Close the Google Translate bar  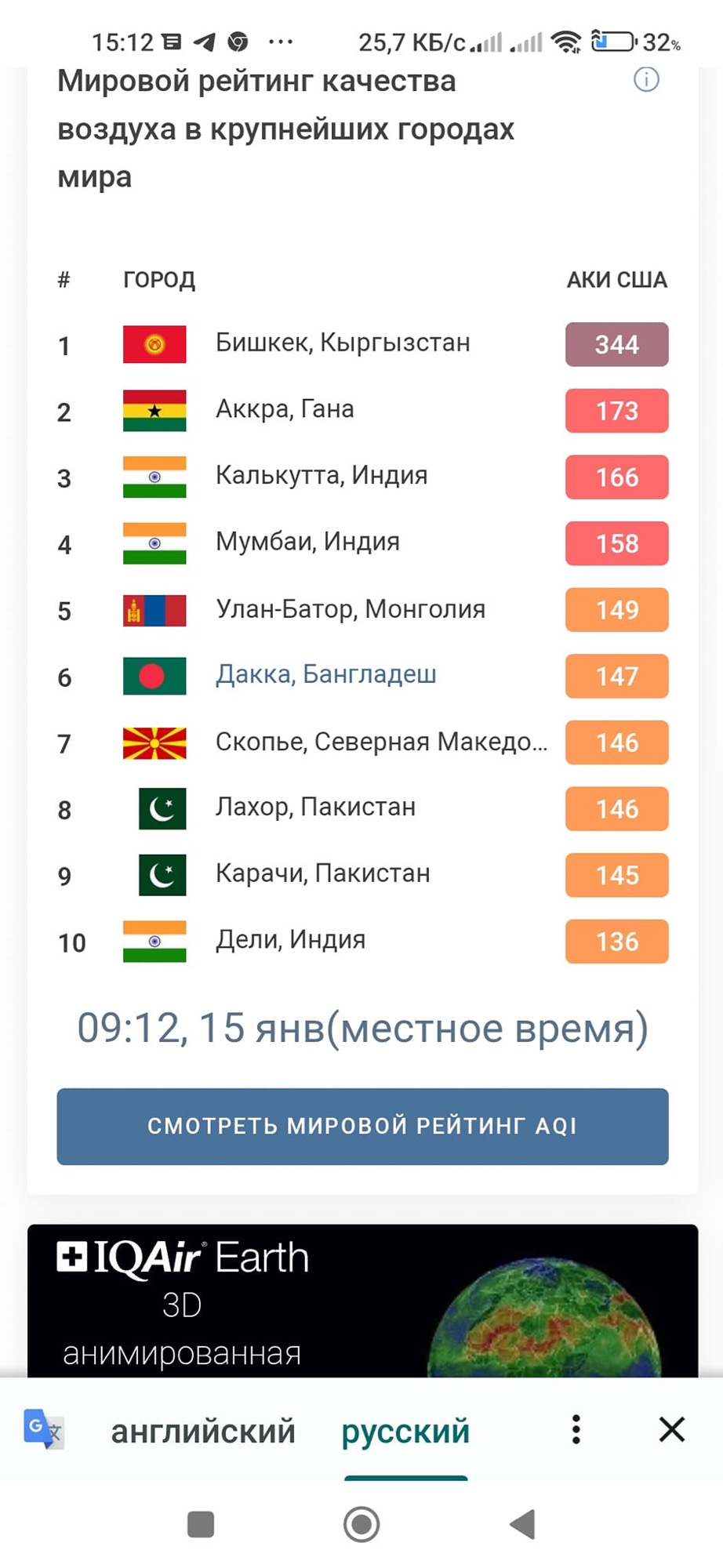pos(672,1430)
